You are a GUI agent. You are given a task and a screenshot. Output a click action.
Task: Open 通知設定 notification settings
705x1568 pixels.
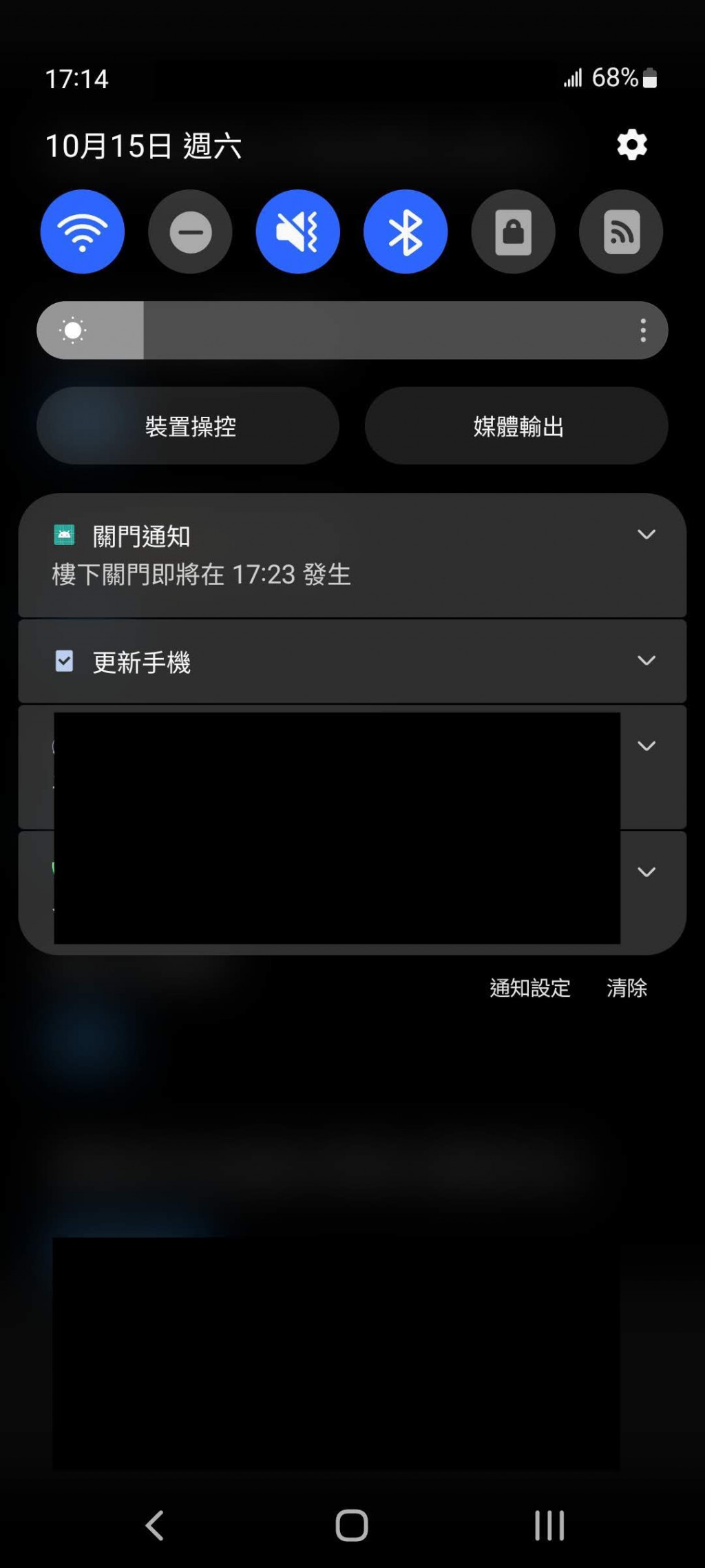529,988
